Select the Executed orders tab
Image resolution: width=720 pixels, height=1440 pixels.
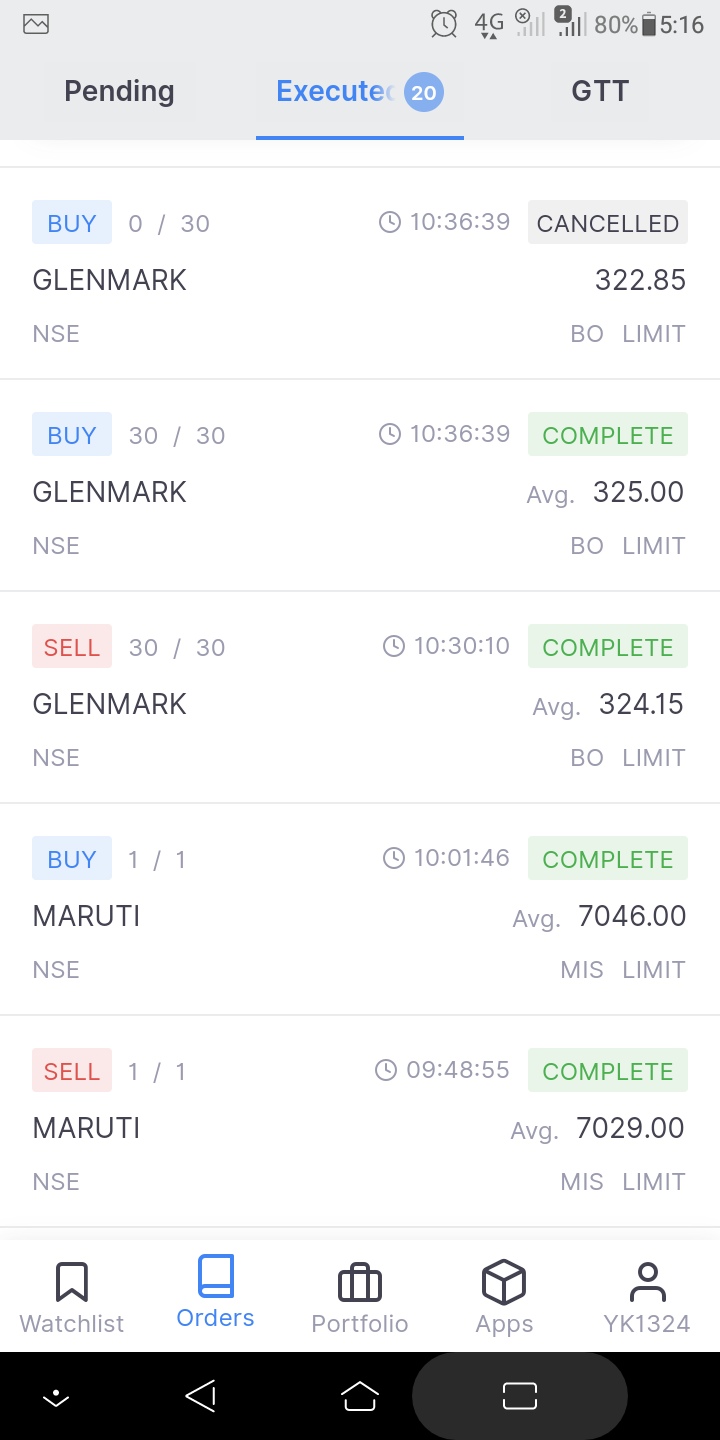pyautogui.click(x=358, y=92)
